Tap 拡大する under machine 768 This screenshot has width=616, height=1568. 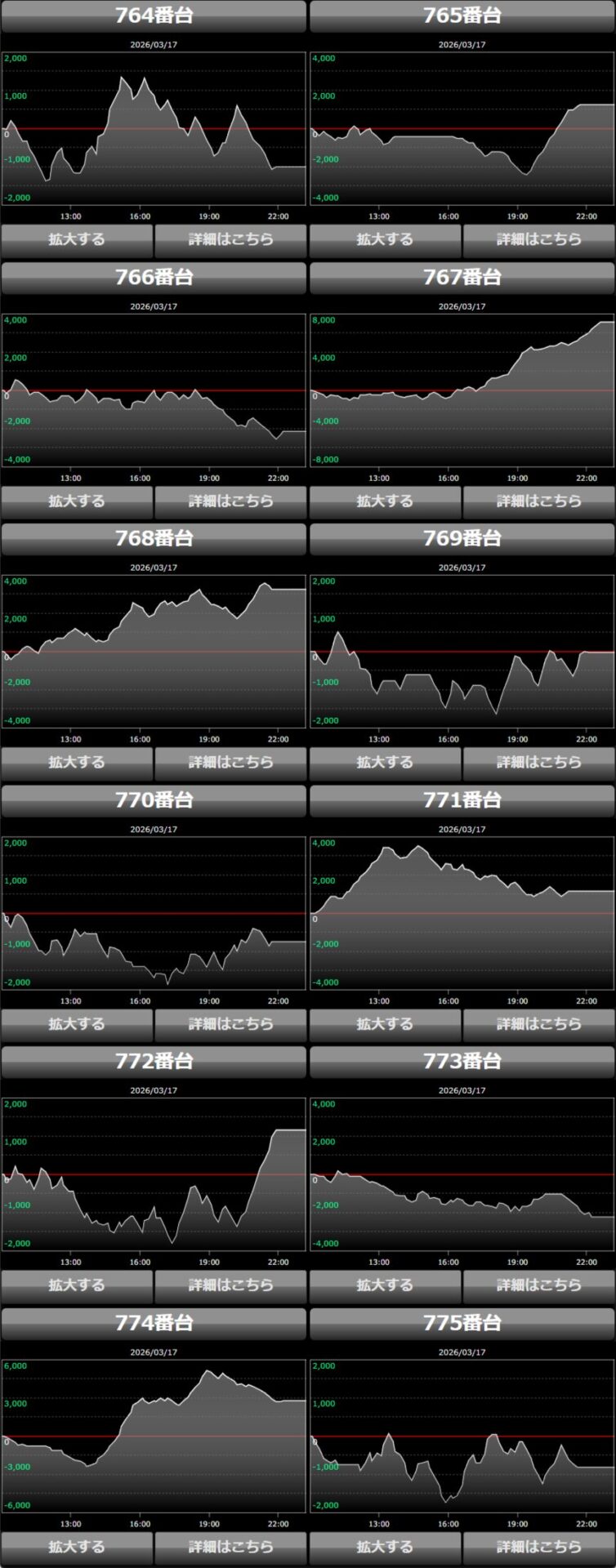pos(77,762)
